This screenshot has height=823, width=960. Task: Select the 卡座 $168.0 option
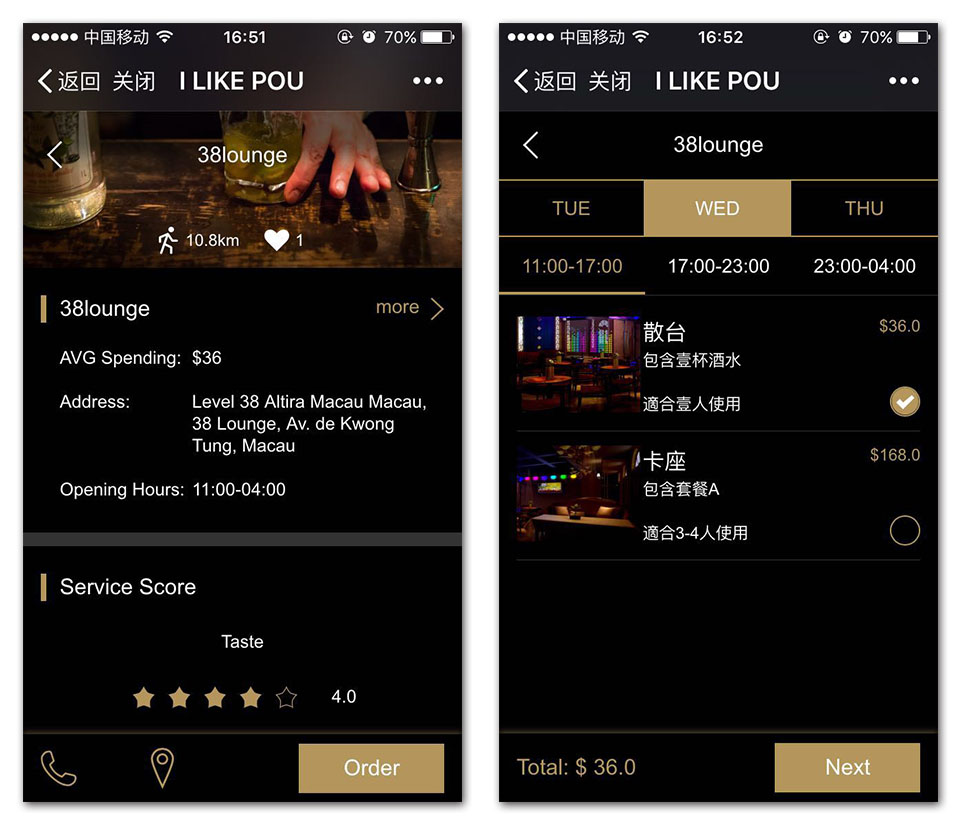point(904,530)
